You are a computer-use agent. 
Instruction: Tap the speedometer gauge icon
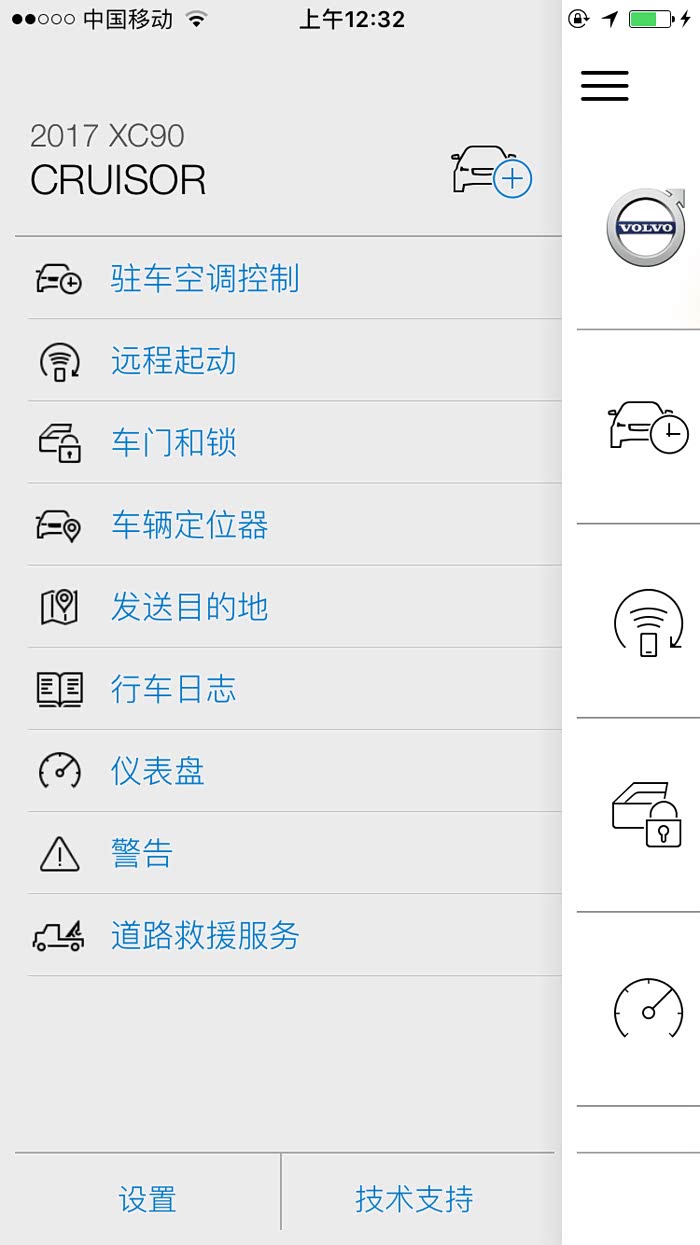point(648,1008)
